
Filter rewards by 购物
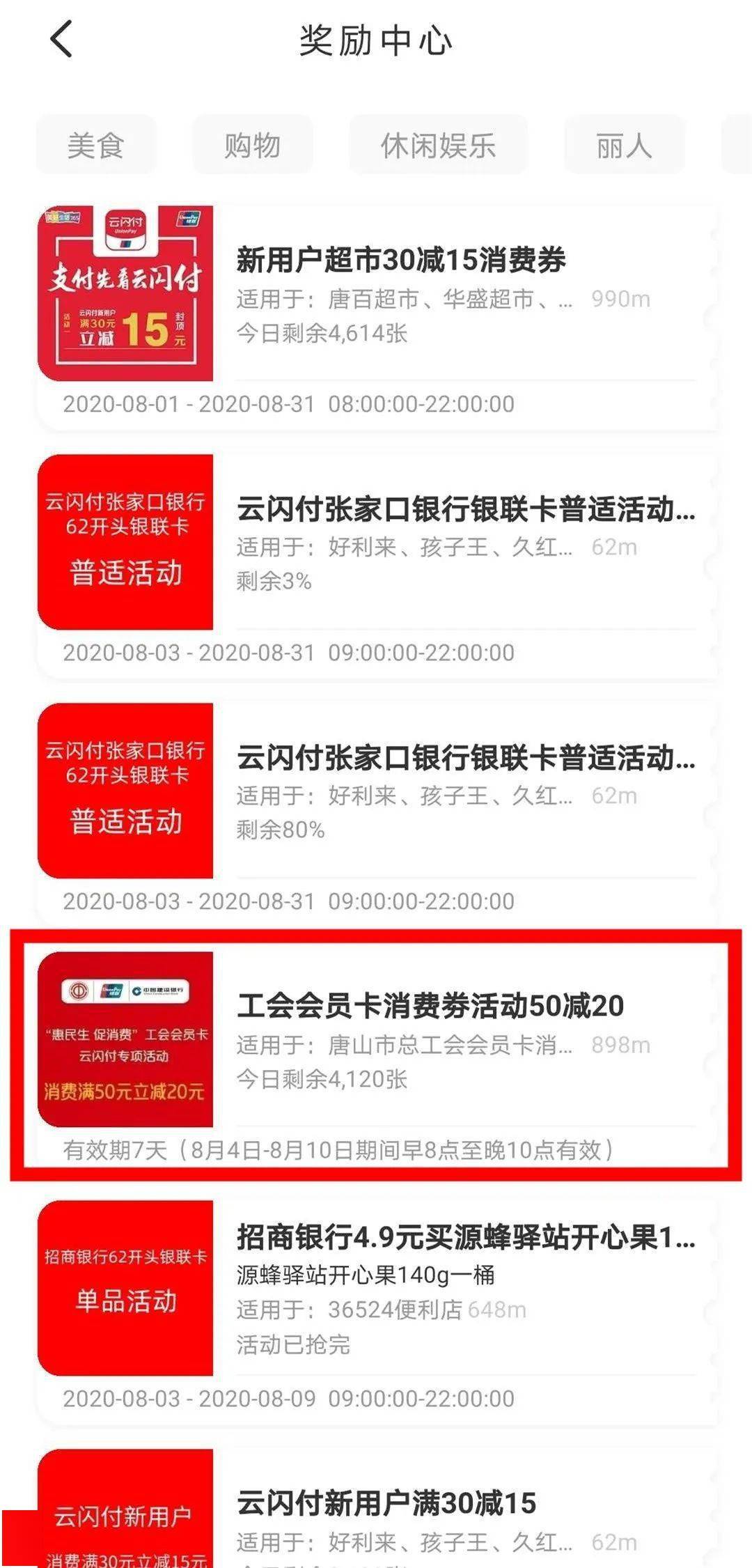(252, 146)
